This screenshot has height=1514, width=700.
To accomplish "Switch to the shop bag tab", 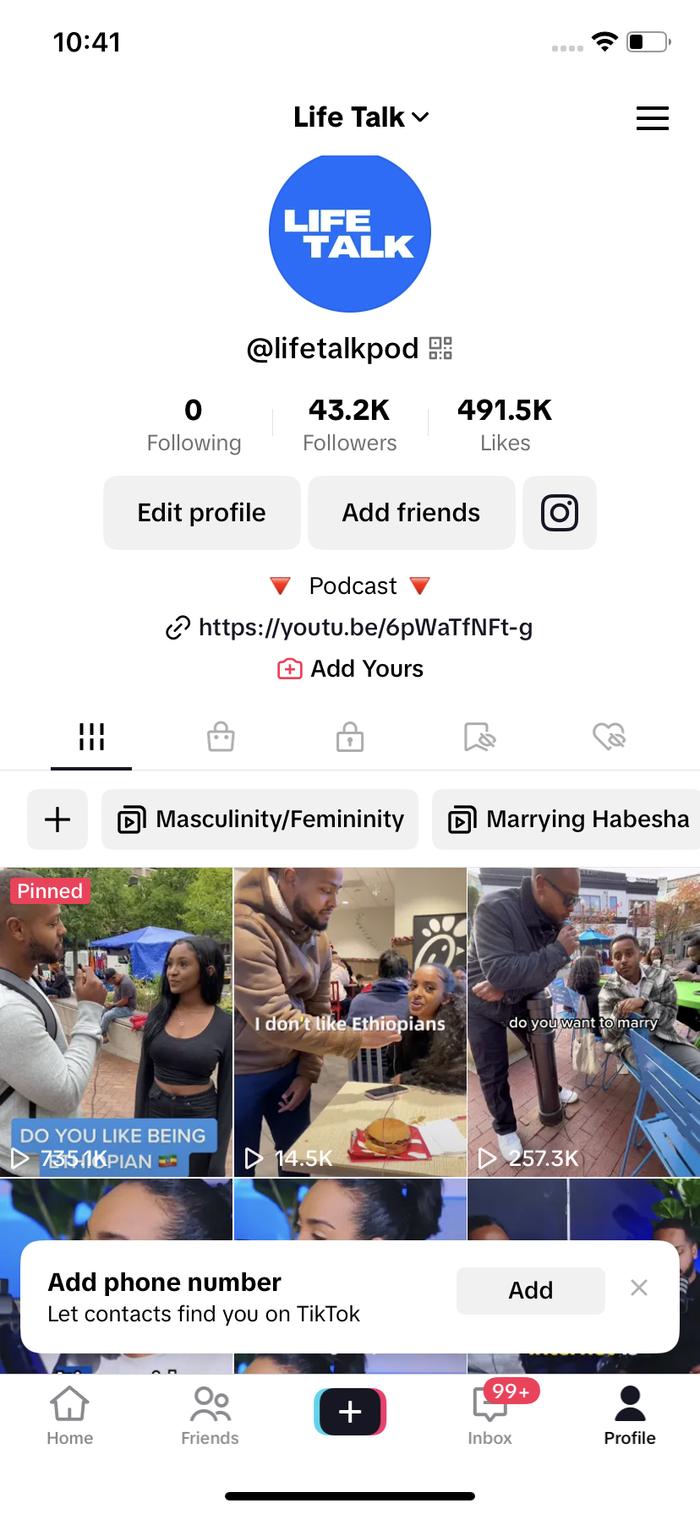I will [x=220, y=738].
